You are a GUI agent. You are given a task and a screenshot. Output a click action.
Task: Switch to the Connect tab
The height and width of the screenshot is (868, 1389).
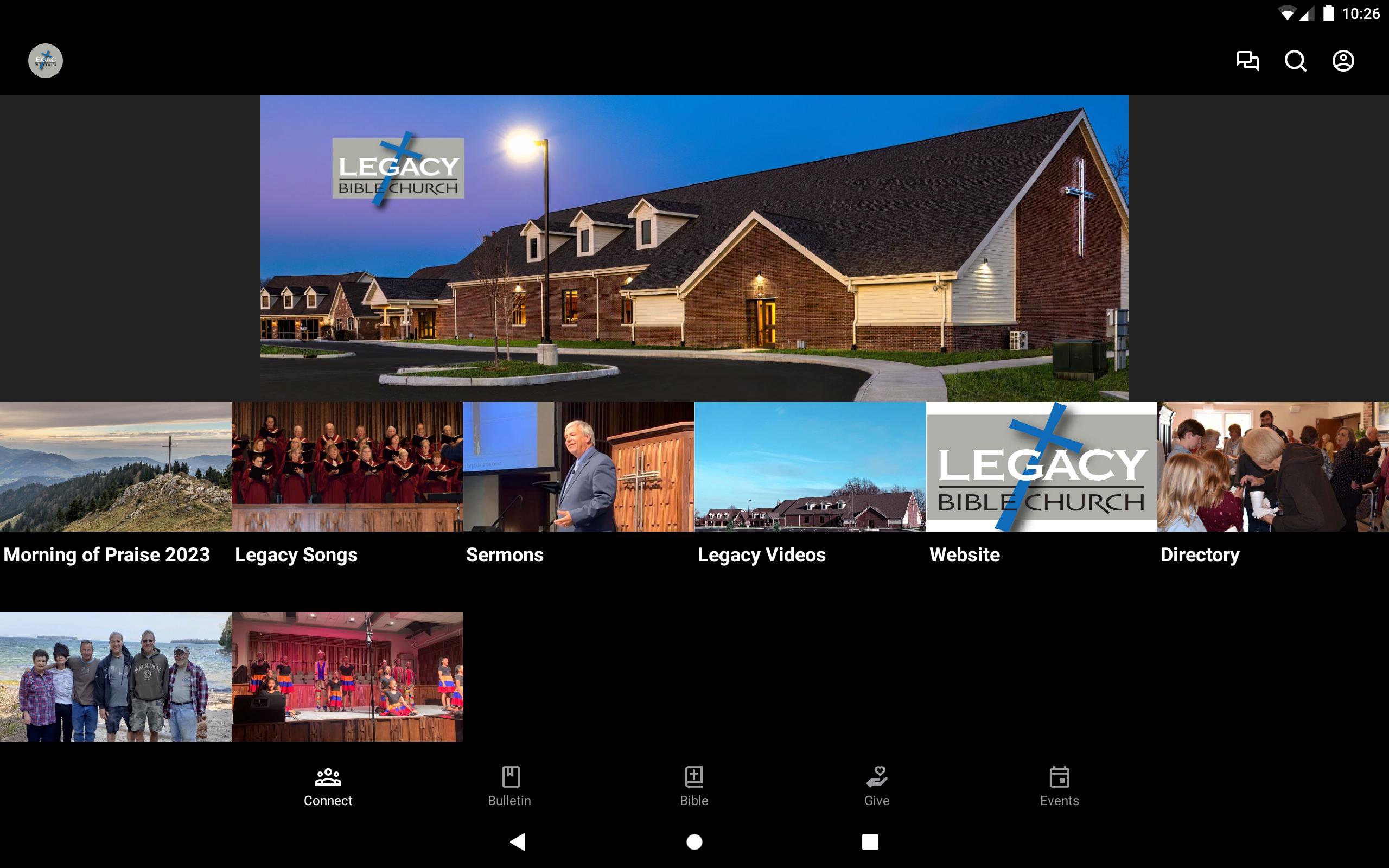tap(328, 786)
